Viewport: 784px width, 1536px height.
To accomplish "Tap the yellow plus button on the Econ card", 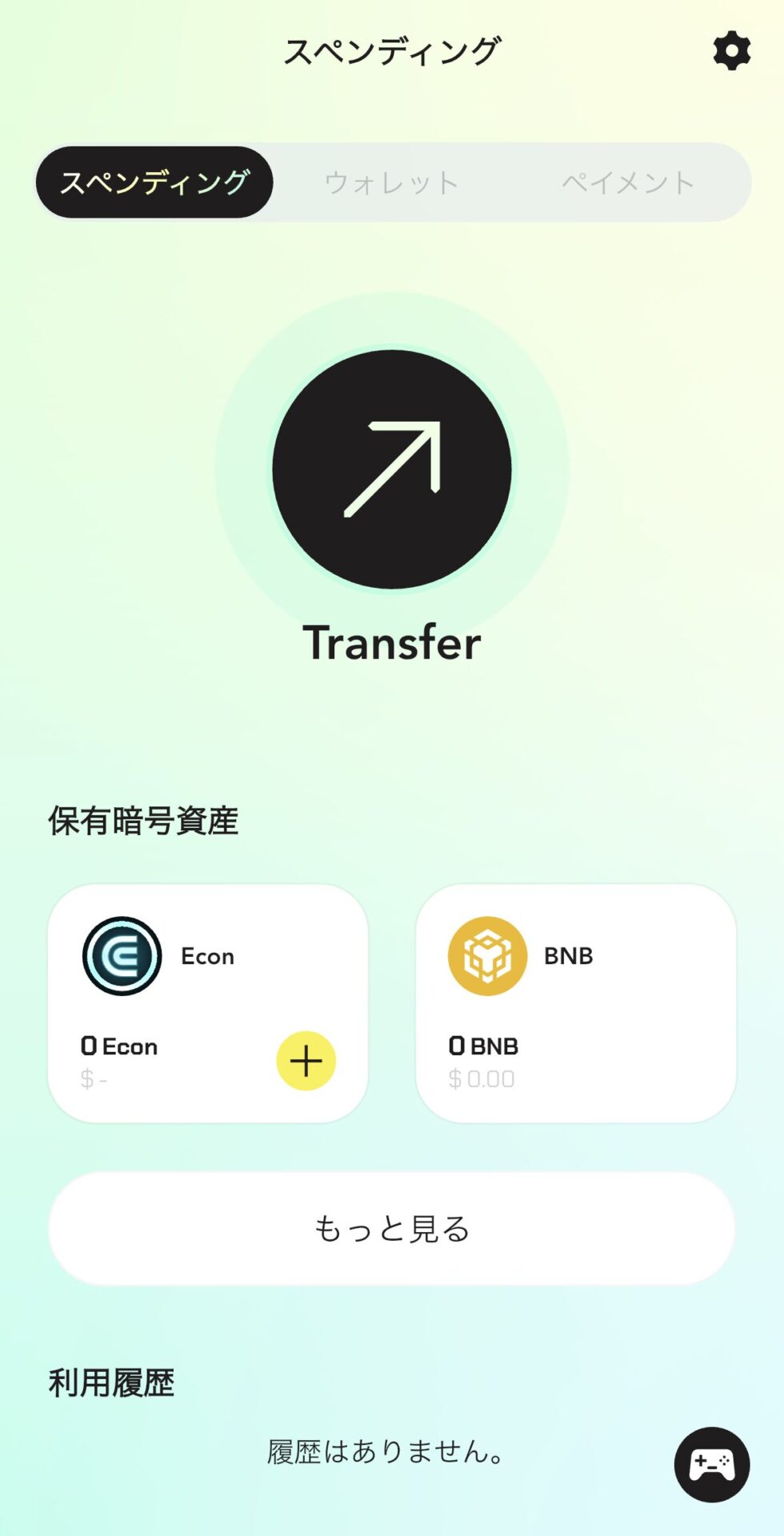I will [x=306, y=1062].
